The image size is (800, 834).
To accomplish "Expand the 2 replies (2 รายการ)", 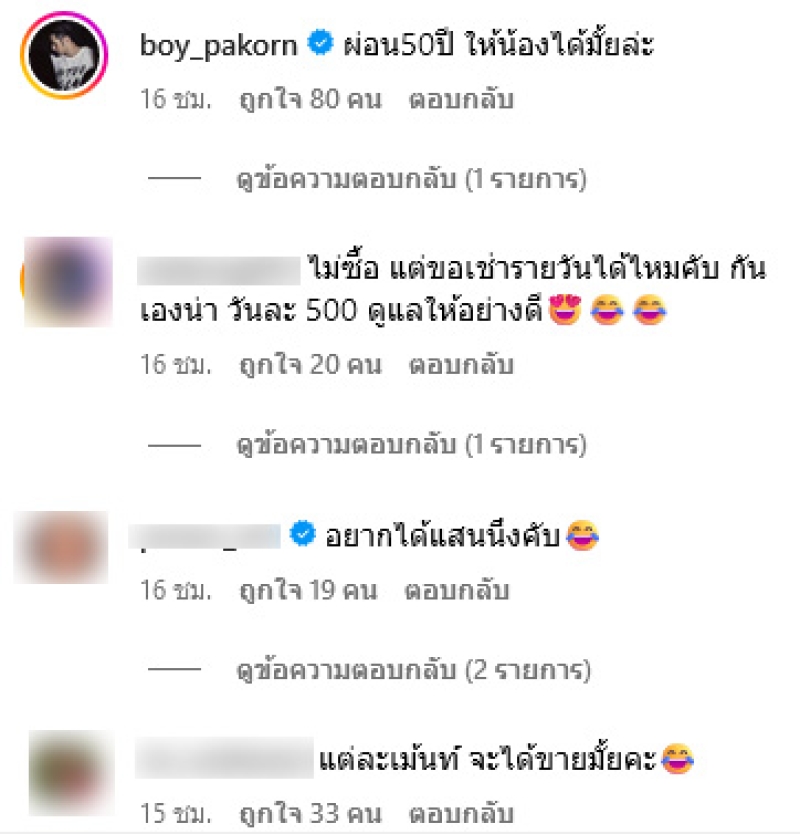I will [x=412, y=667].
